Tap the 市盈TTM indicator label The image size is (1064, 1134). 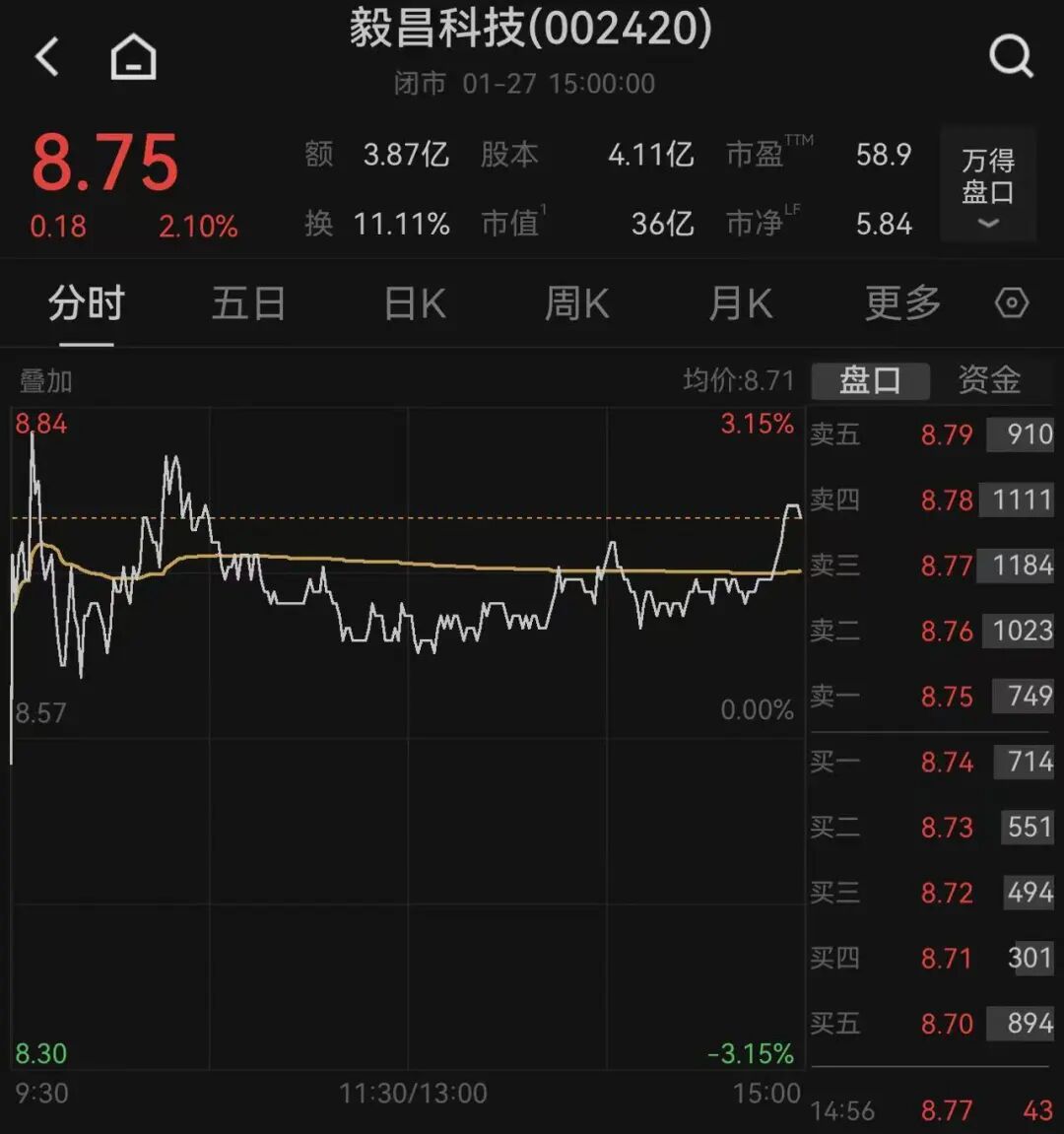click(x=769, y=155)
